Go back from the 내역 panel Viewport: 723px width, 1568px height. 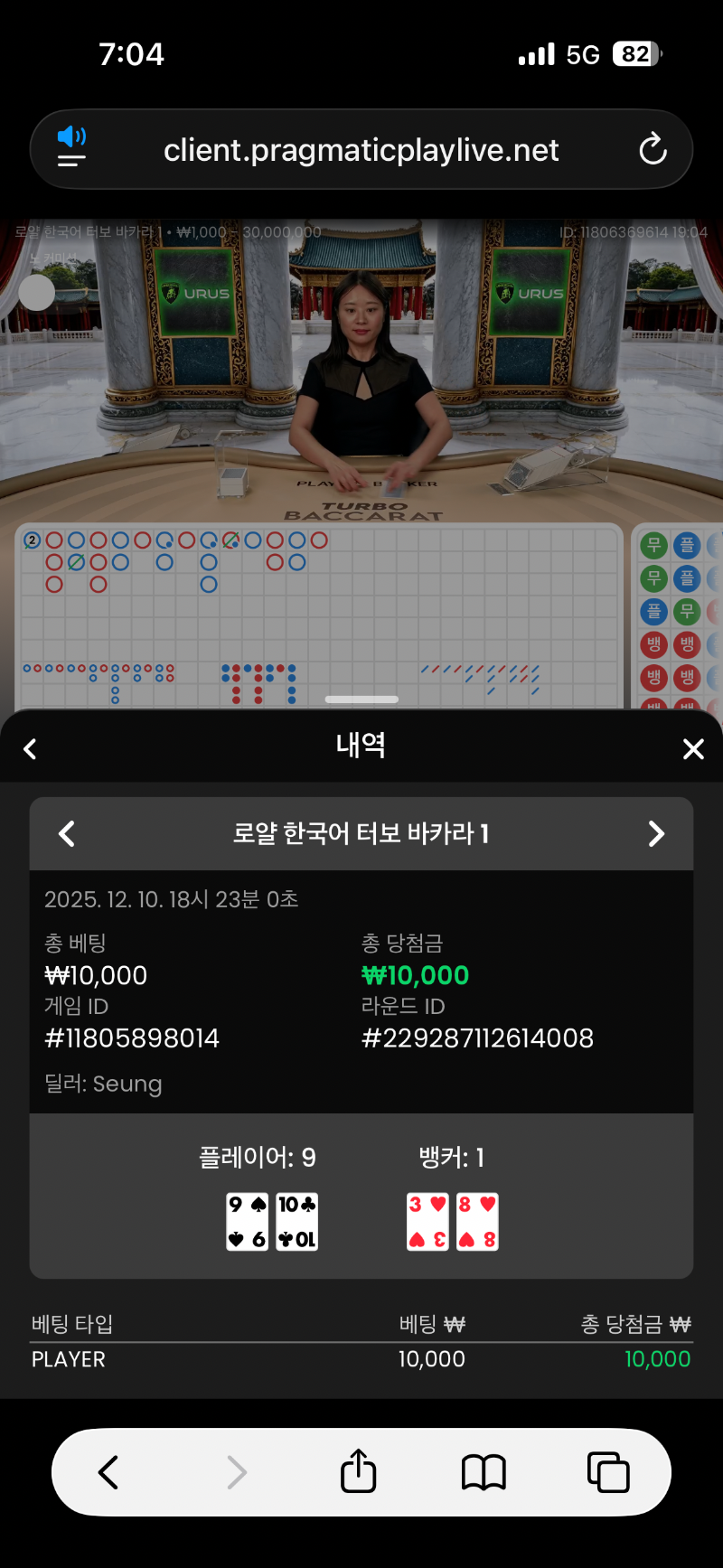[x=30, y=749]
